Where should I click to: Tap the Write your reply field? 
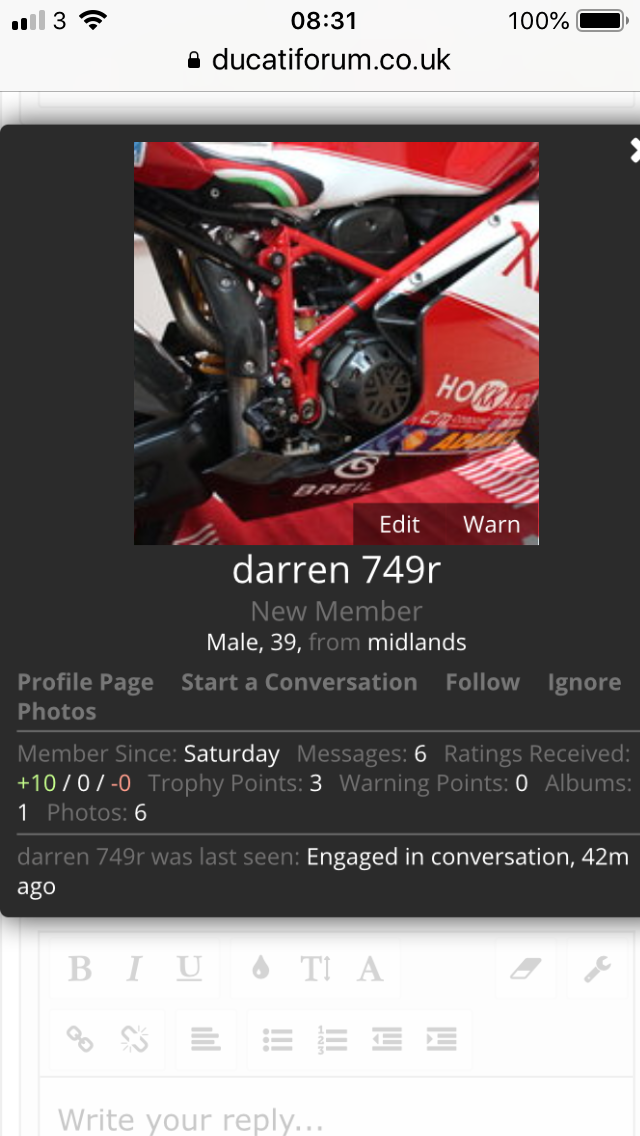(300, 1117)
